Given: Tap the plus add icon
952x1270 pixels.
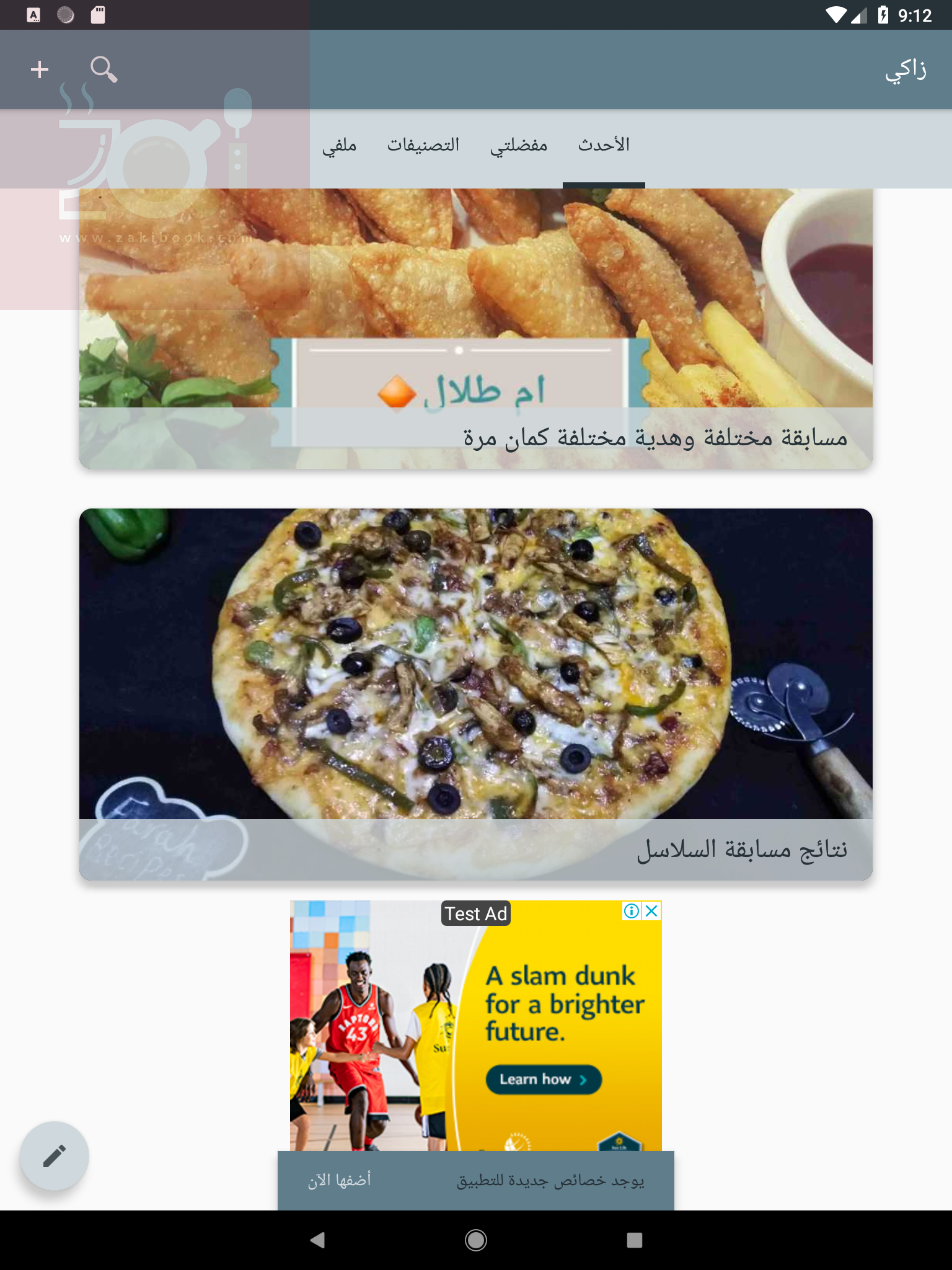Looking at the screenshot, I should 40,69.
